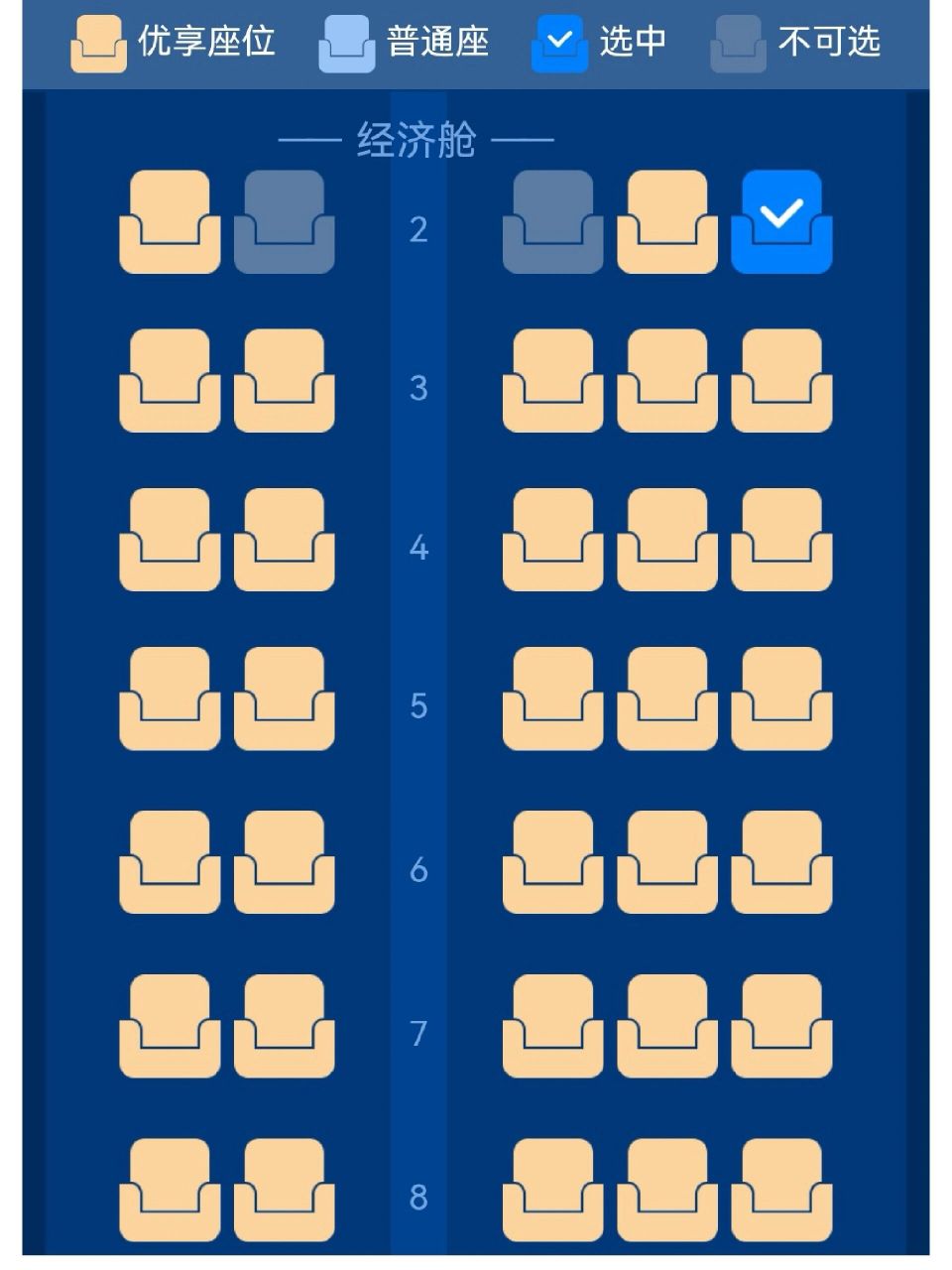Choose row 8 right-side aisle seat
The width and height of the screenshot is (952, 1270).
[552, 1189]
